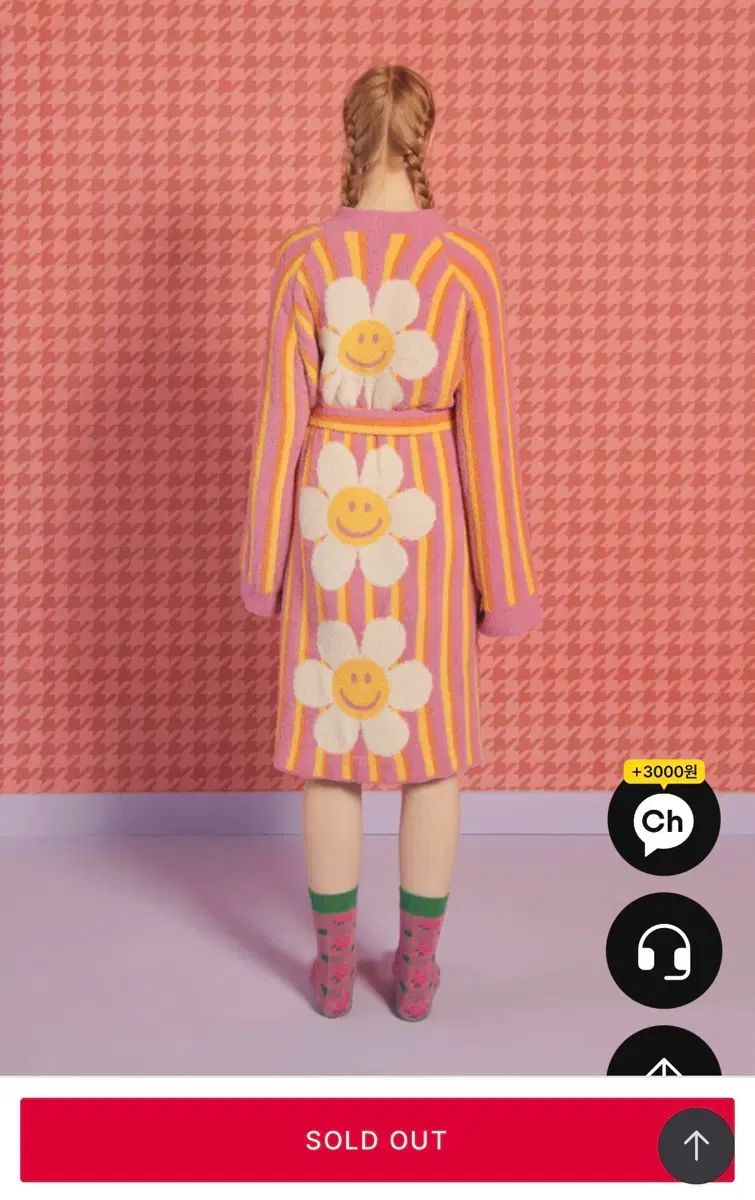Image resolution: width=755 pixels, height=1200 pixels.
Task: Open the Ch channel chat button
Action: coord(663,821)
